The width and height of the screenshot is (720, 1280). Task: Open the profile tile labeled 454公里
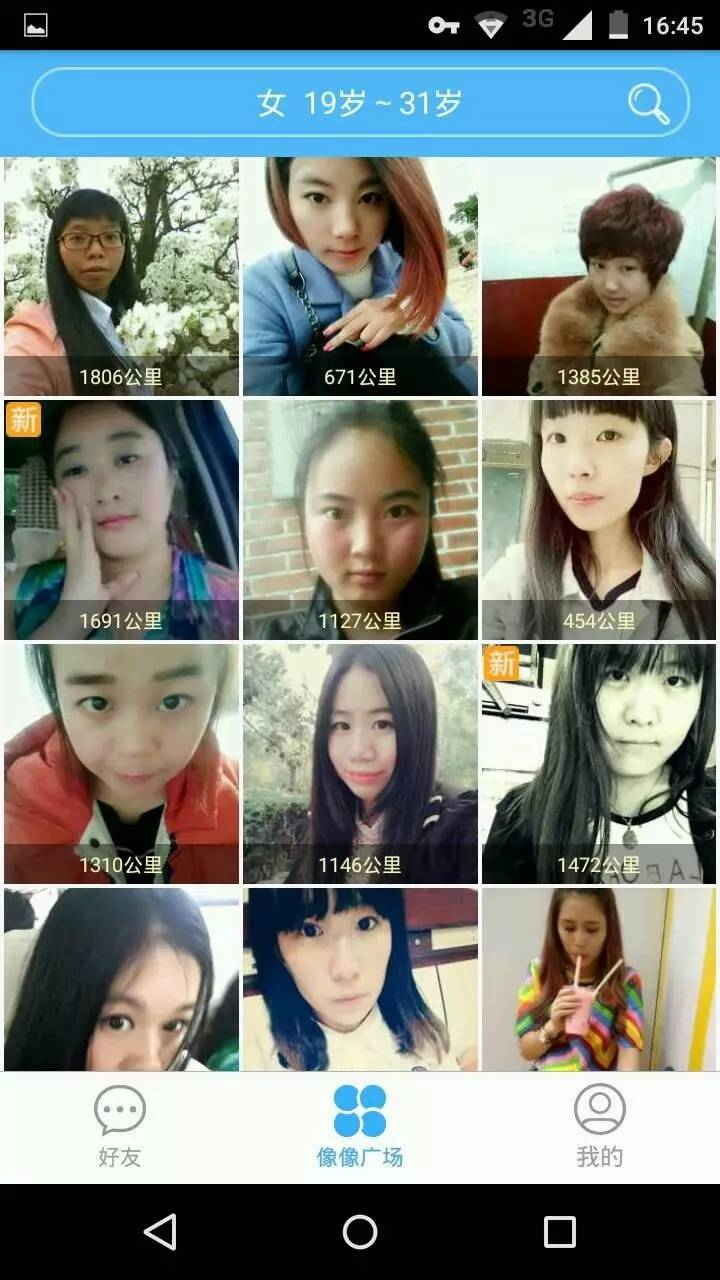coord(599,520)
